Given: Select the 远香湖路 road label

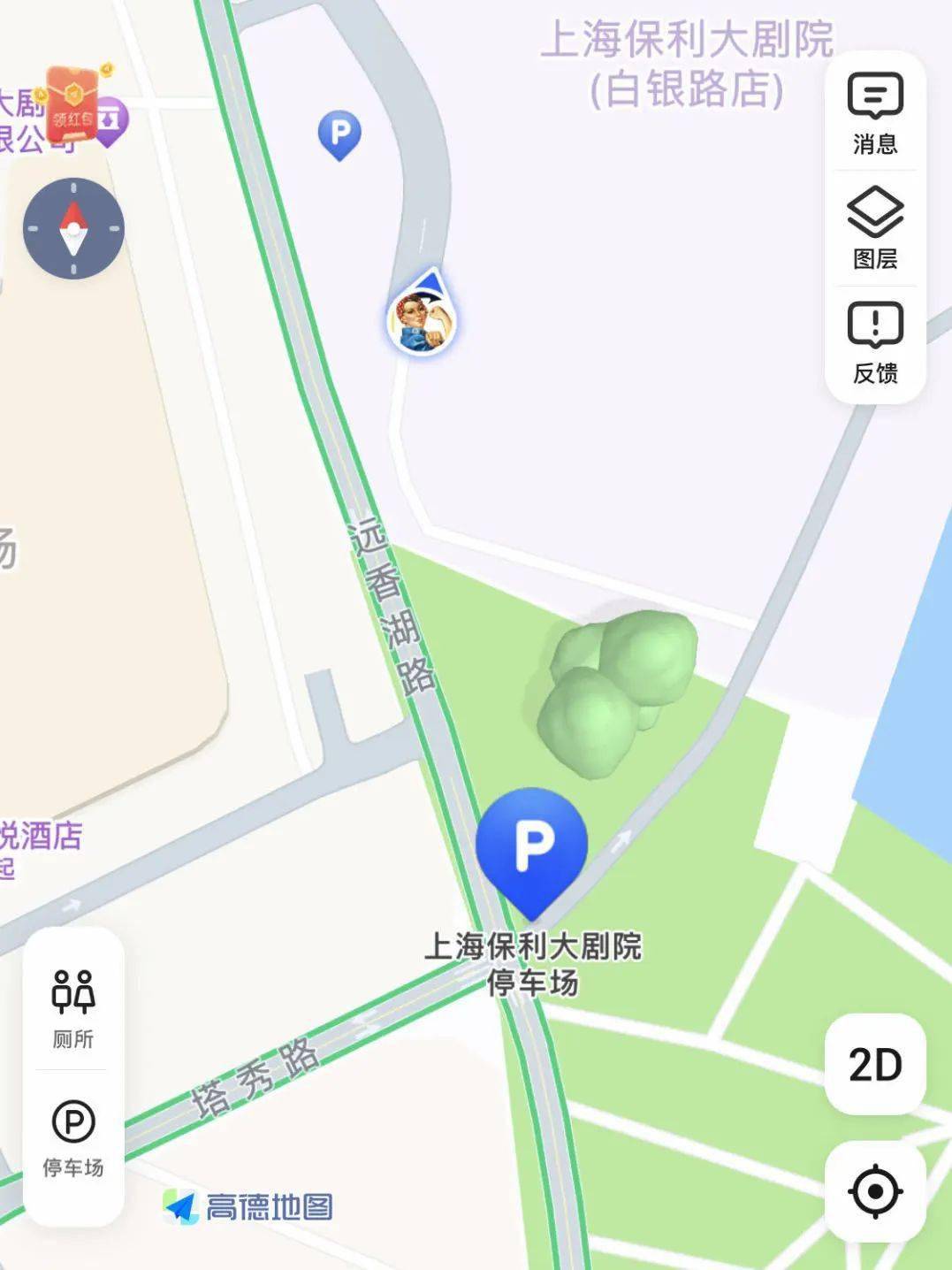Looking at the screenshot, I should 397,606.
